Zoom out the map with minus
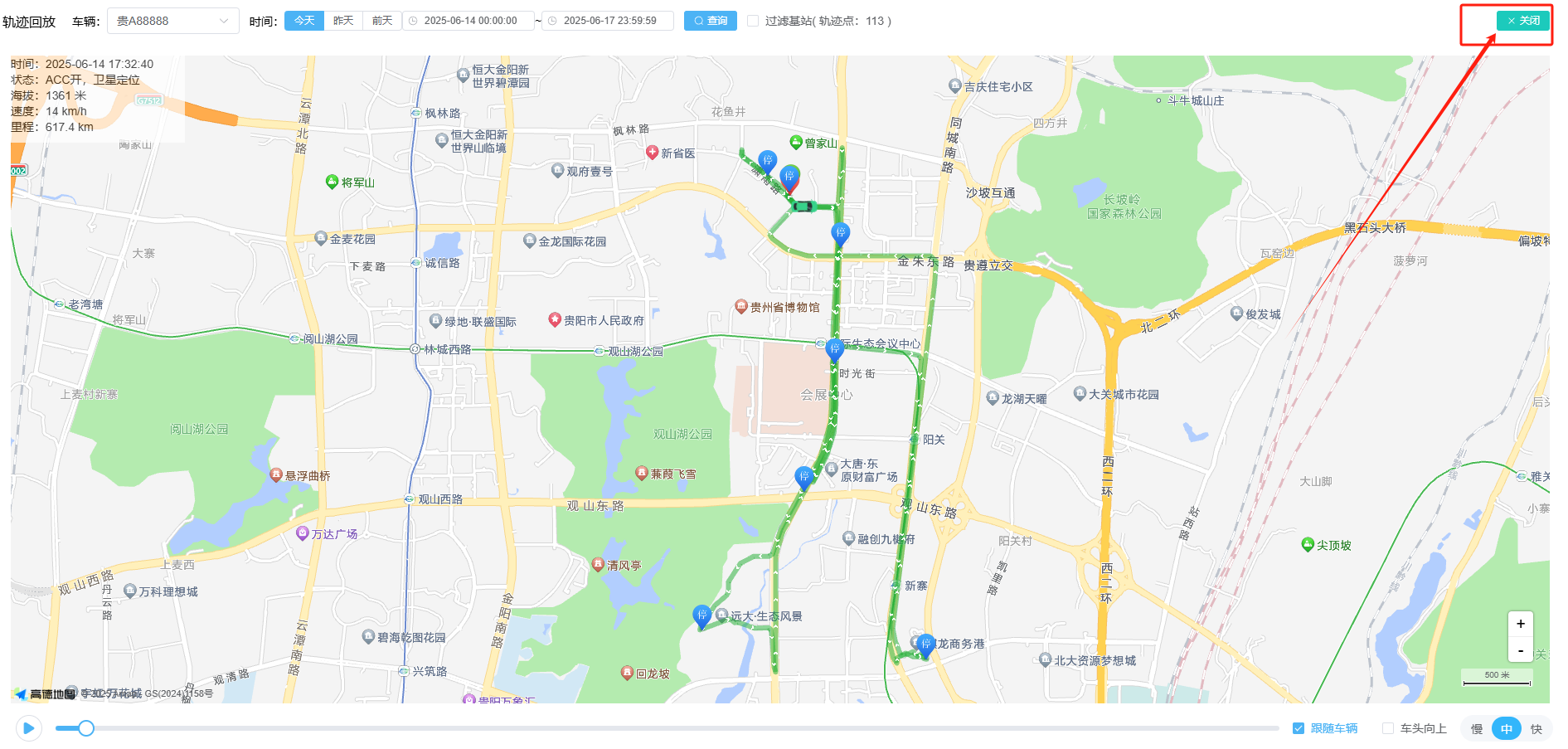Image resolution: width=1568 pixels, height=749 pixels. tap(1521, 650)
